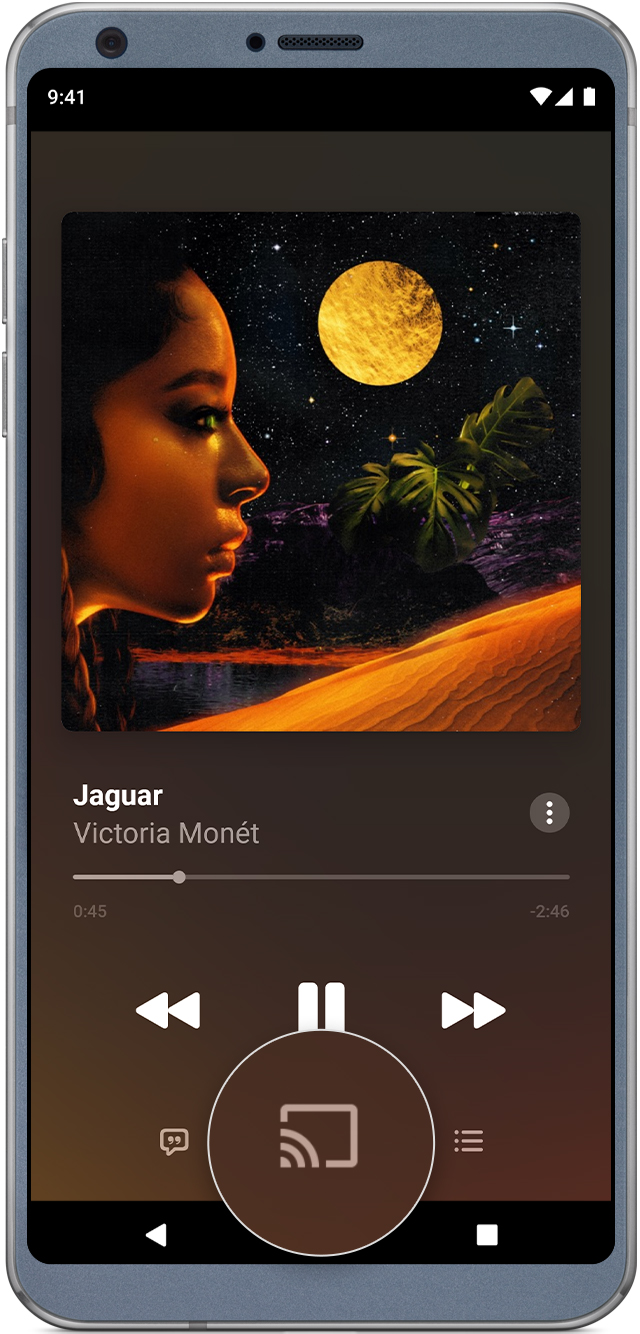Image resolution: width=640 pixels, height=1334 pixels.
Task: Tap the song progress bar to seek
Action: [321, 877]
